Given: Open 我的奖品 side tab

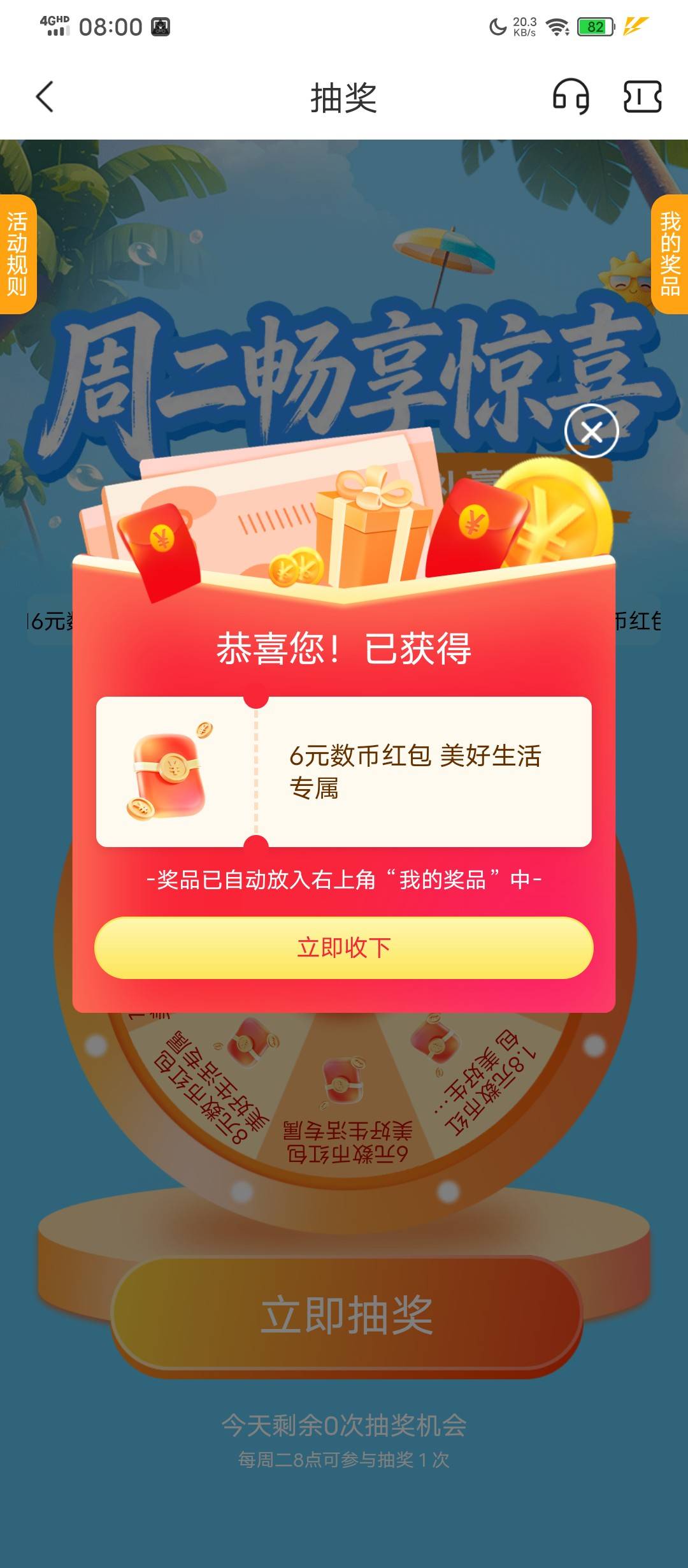Looking at the screenshot, I should [x=670, y=254].
